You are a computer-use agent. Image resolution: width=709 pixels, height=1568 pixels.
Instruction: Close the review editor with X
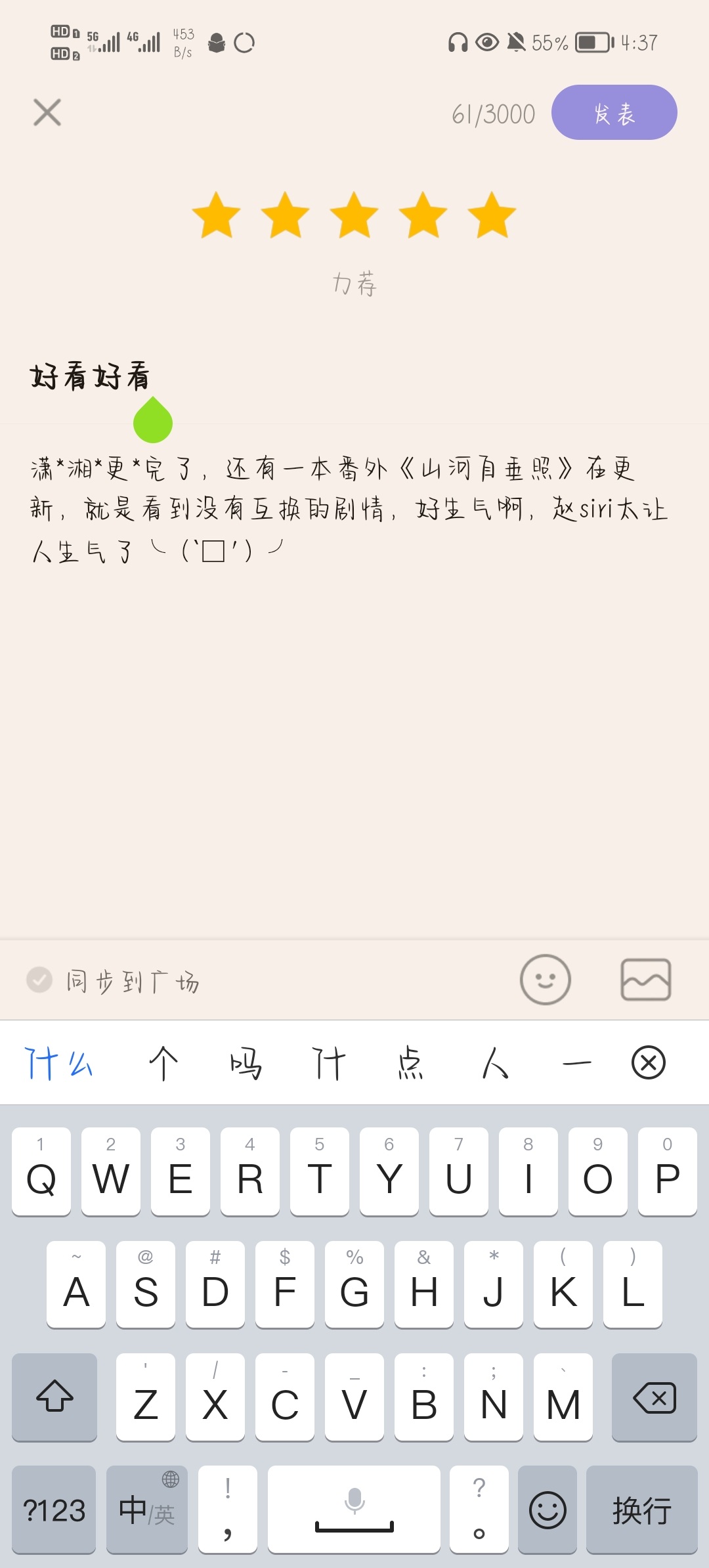(47, 112)
